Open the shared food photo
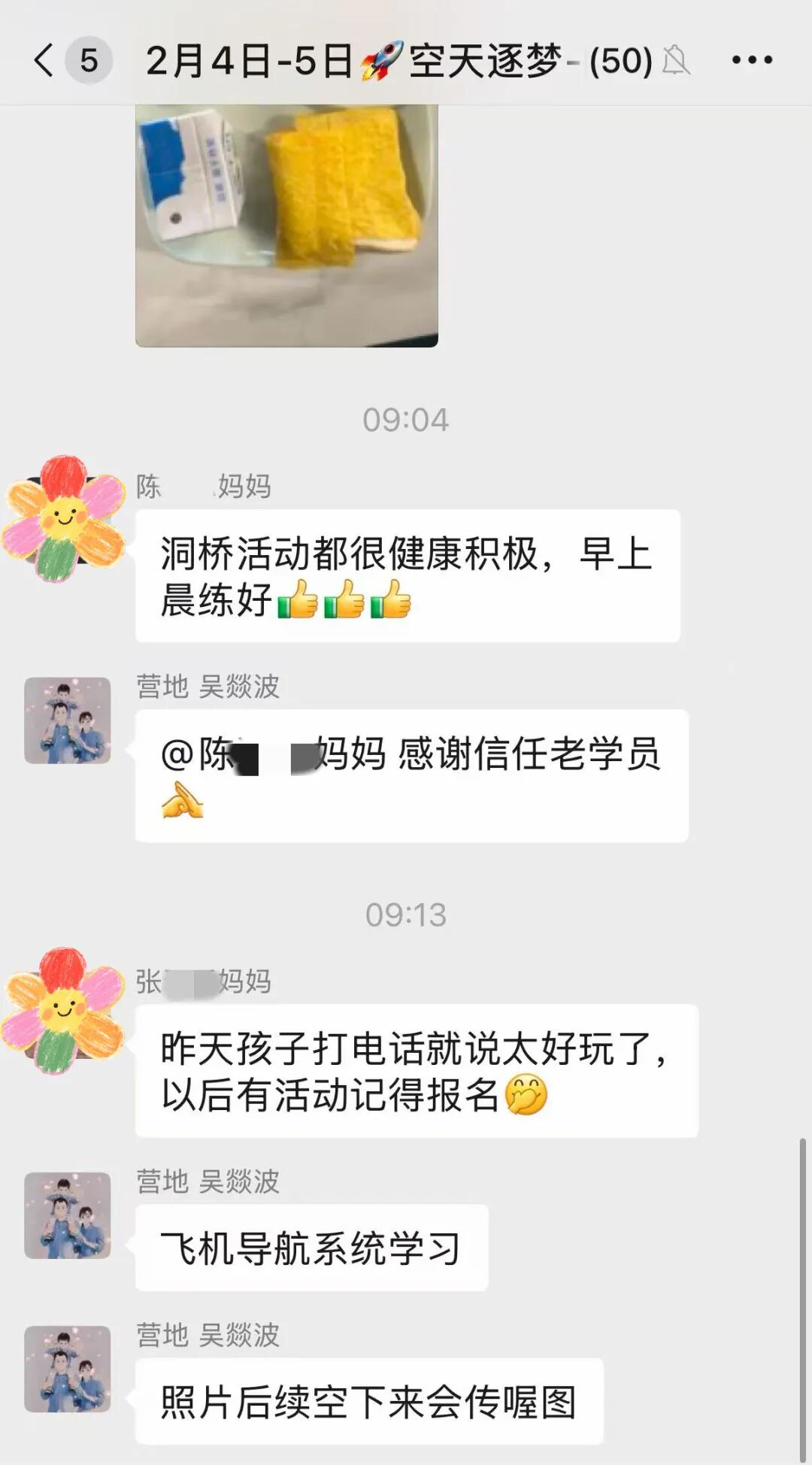The width and height of the screenshot is (812, 1465). (x=286, y=226)
